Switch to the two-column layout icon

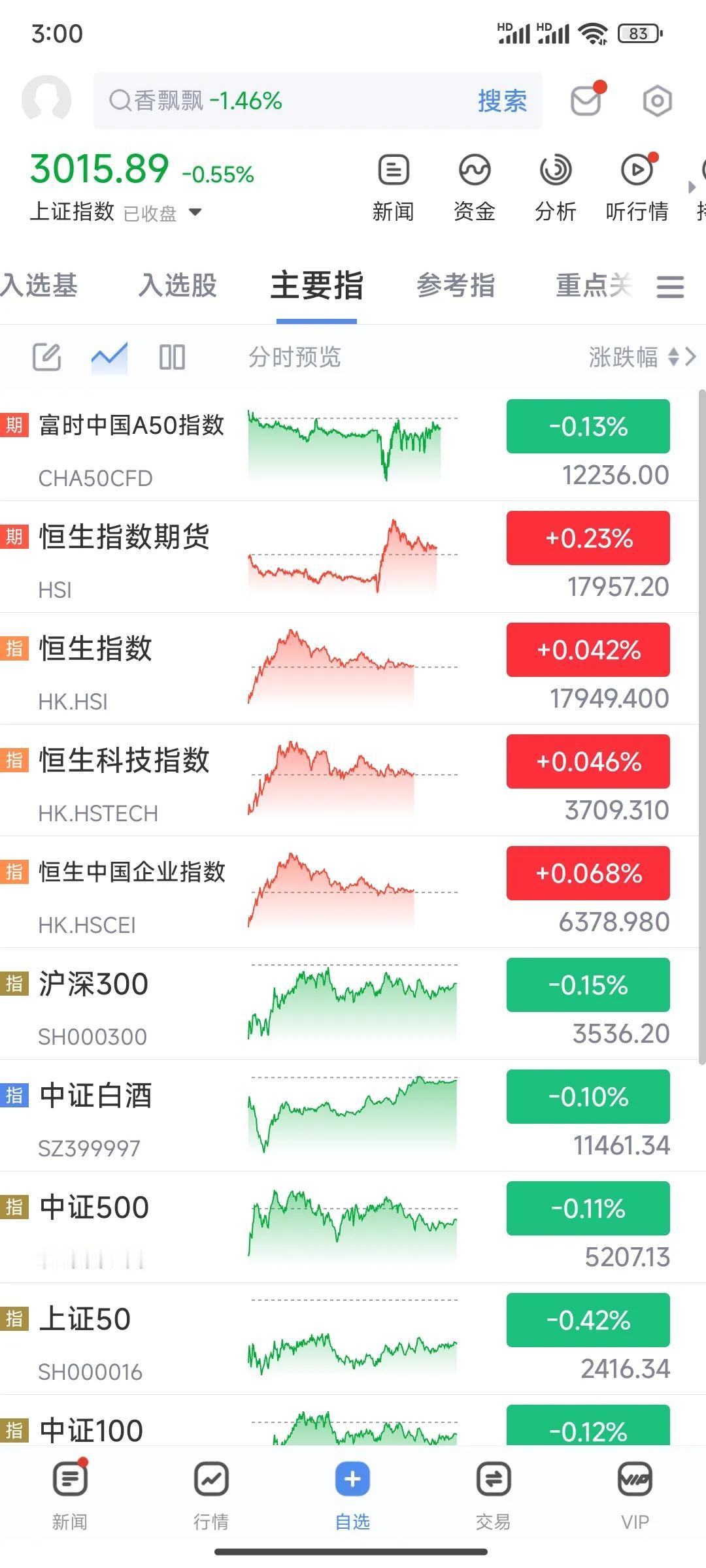[x=172, y=357]
